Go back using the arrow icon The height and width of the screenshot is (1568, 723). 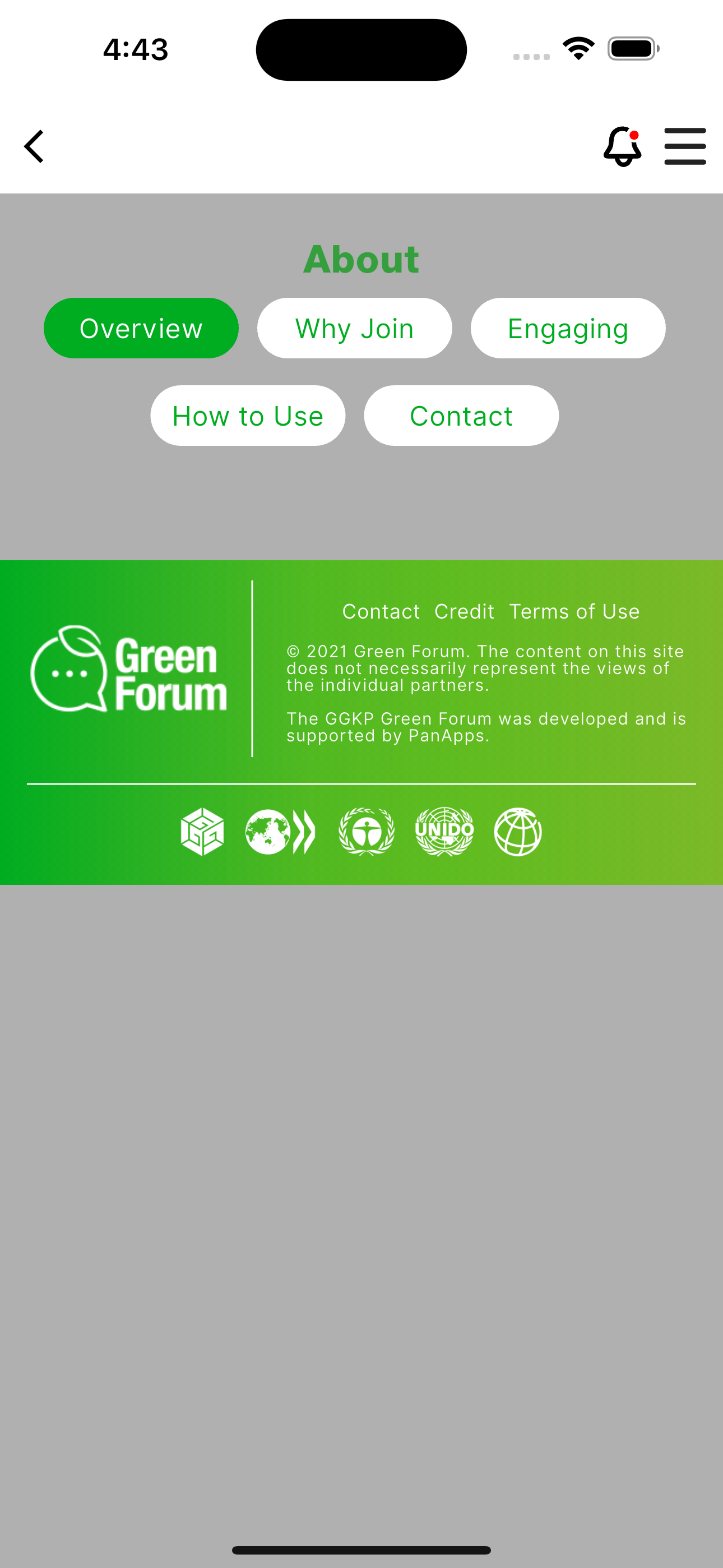[x=34, y=146]
